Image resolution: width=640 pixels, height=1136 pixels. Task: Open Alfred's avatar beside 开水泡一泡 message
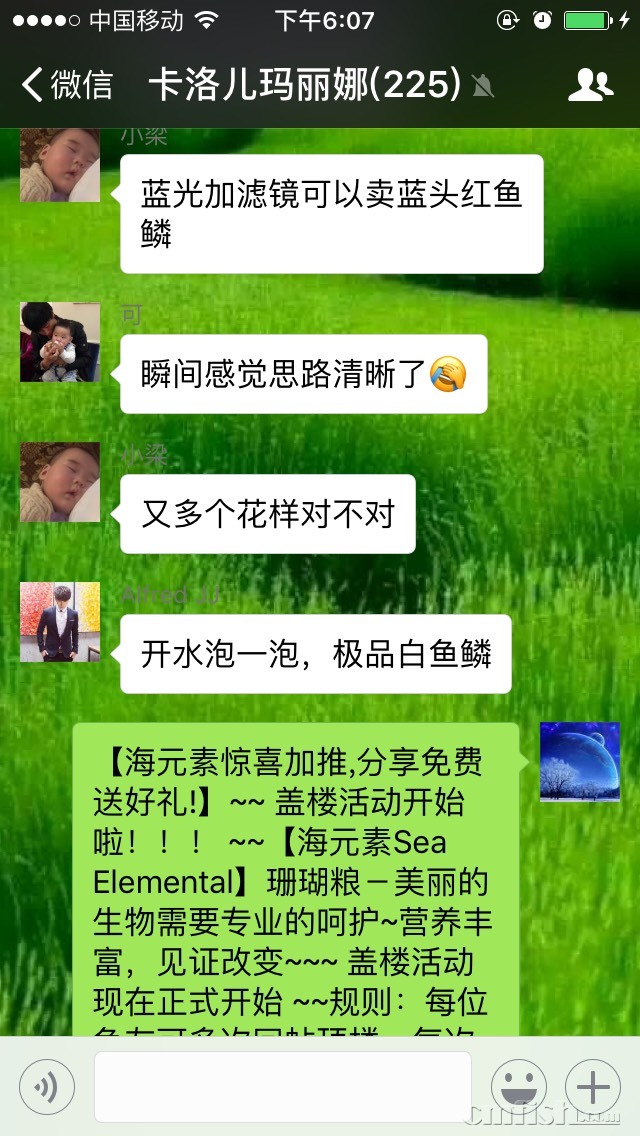coord(60,622)
